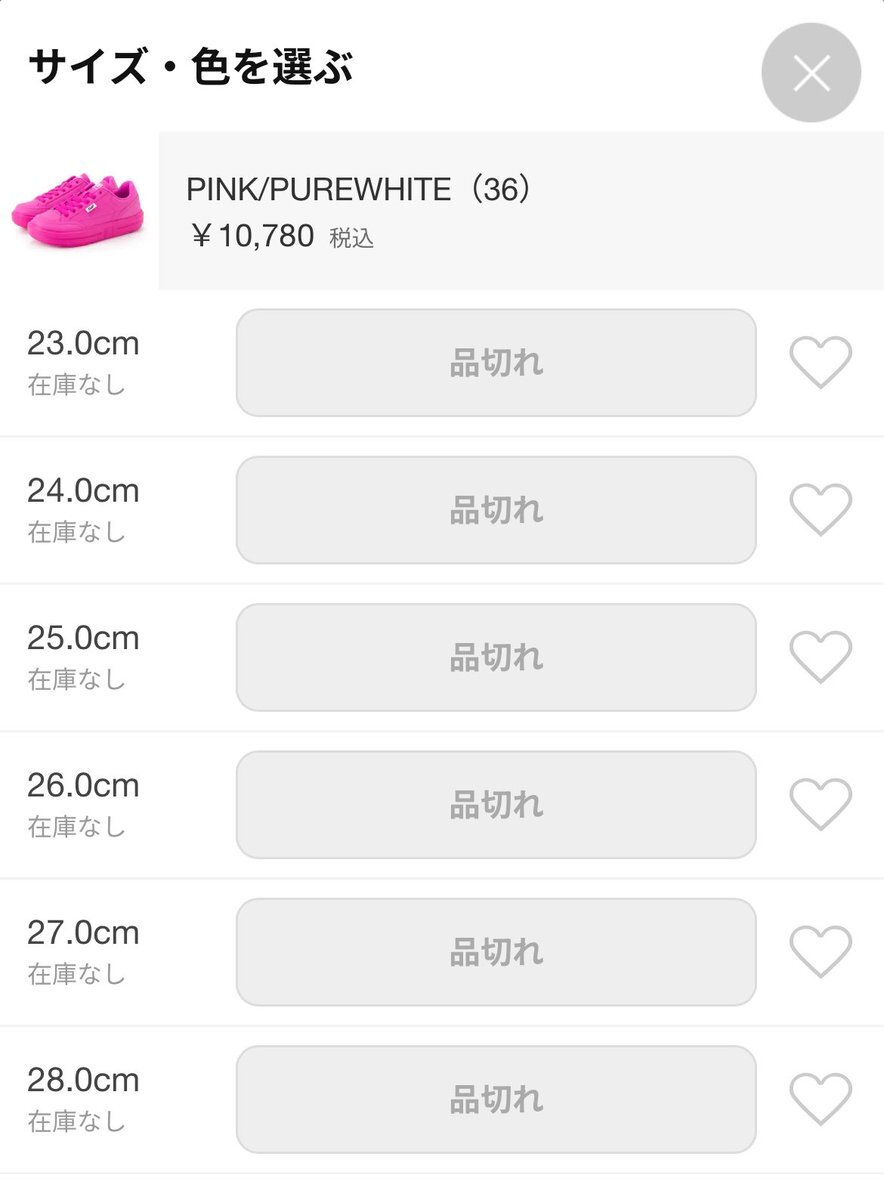Screen dimensions: 884x1200
Task: Tap the sold-out button for 23.0cm
Action: (x=496, y=362)
